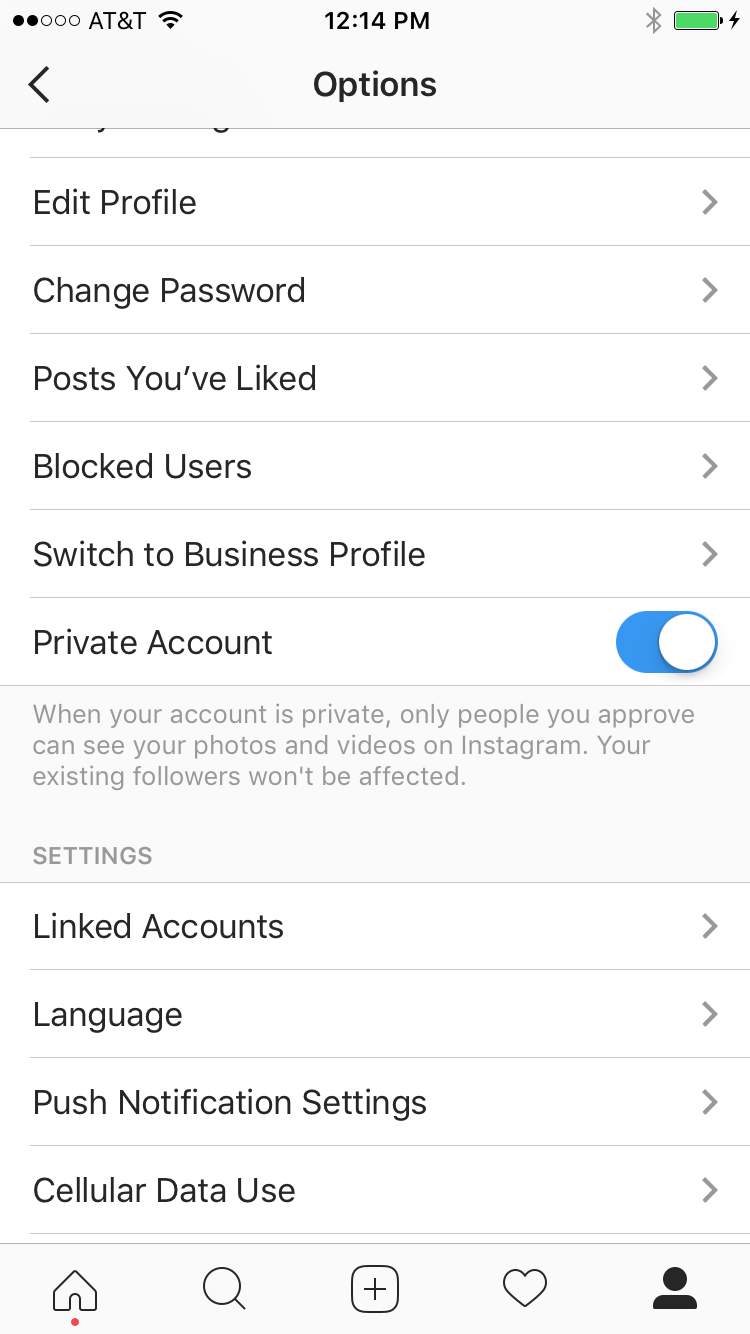The height and width of the screenshot is (1334, 750).
Task: Open Change Password settings
Action: click(x=375, y=290)
